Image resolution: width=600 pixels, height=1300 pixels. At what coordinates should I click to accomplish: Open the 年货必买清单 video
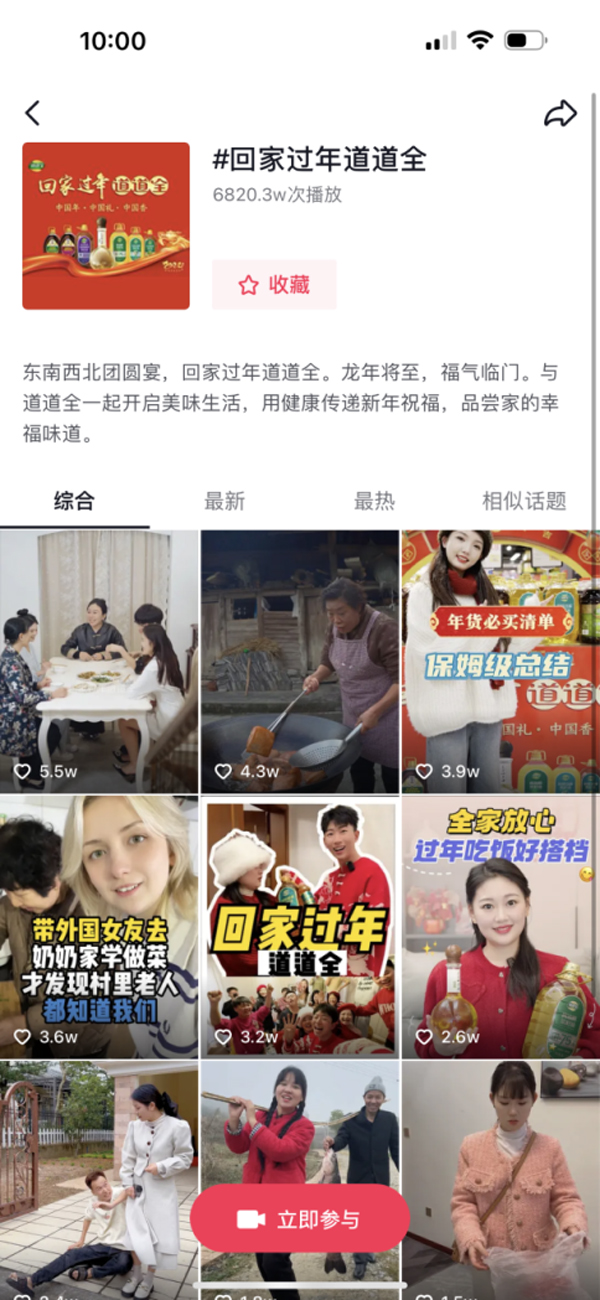501,660
